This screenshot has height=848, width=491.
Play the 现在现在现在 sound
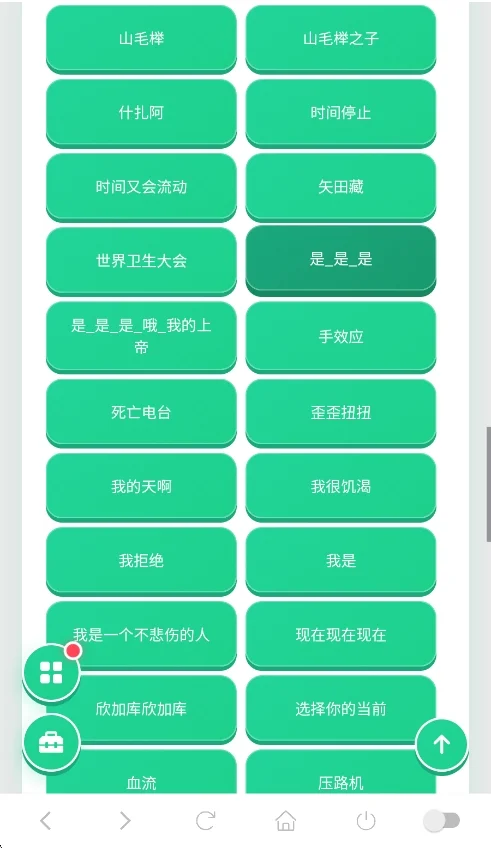tap(341, 634)
